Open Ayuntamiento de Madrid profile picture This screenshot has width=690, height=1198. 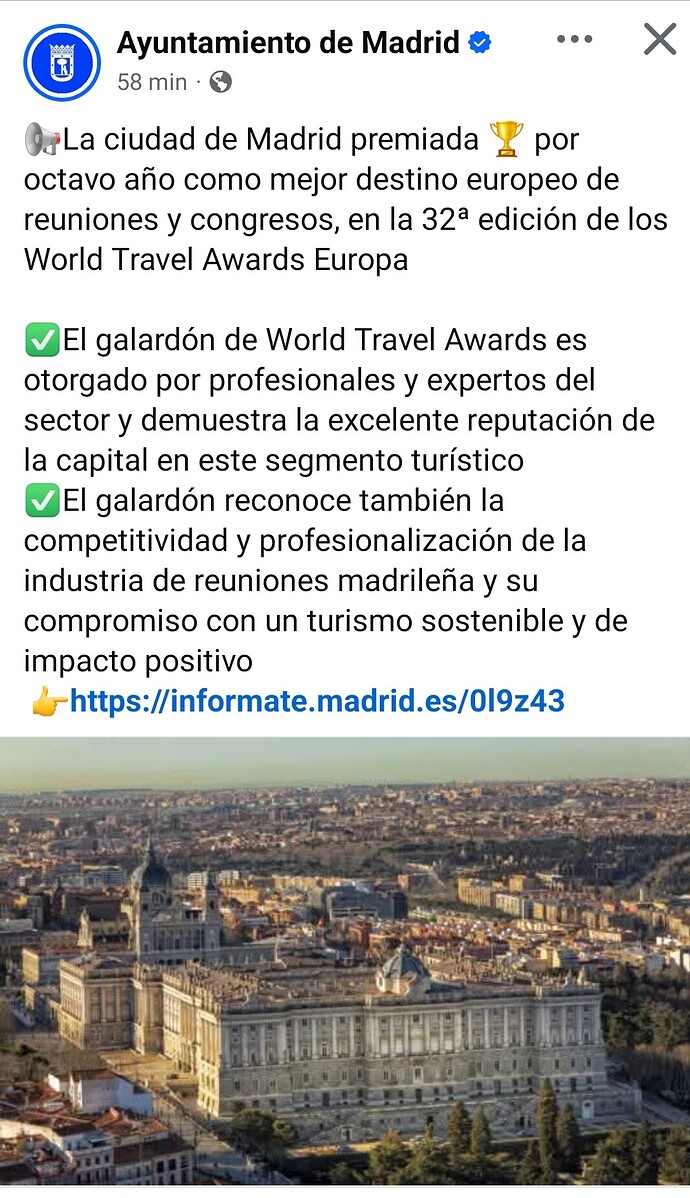click(62, 62)
